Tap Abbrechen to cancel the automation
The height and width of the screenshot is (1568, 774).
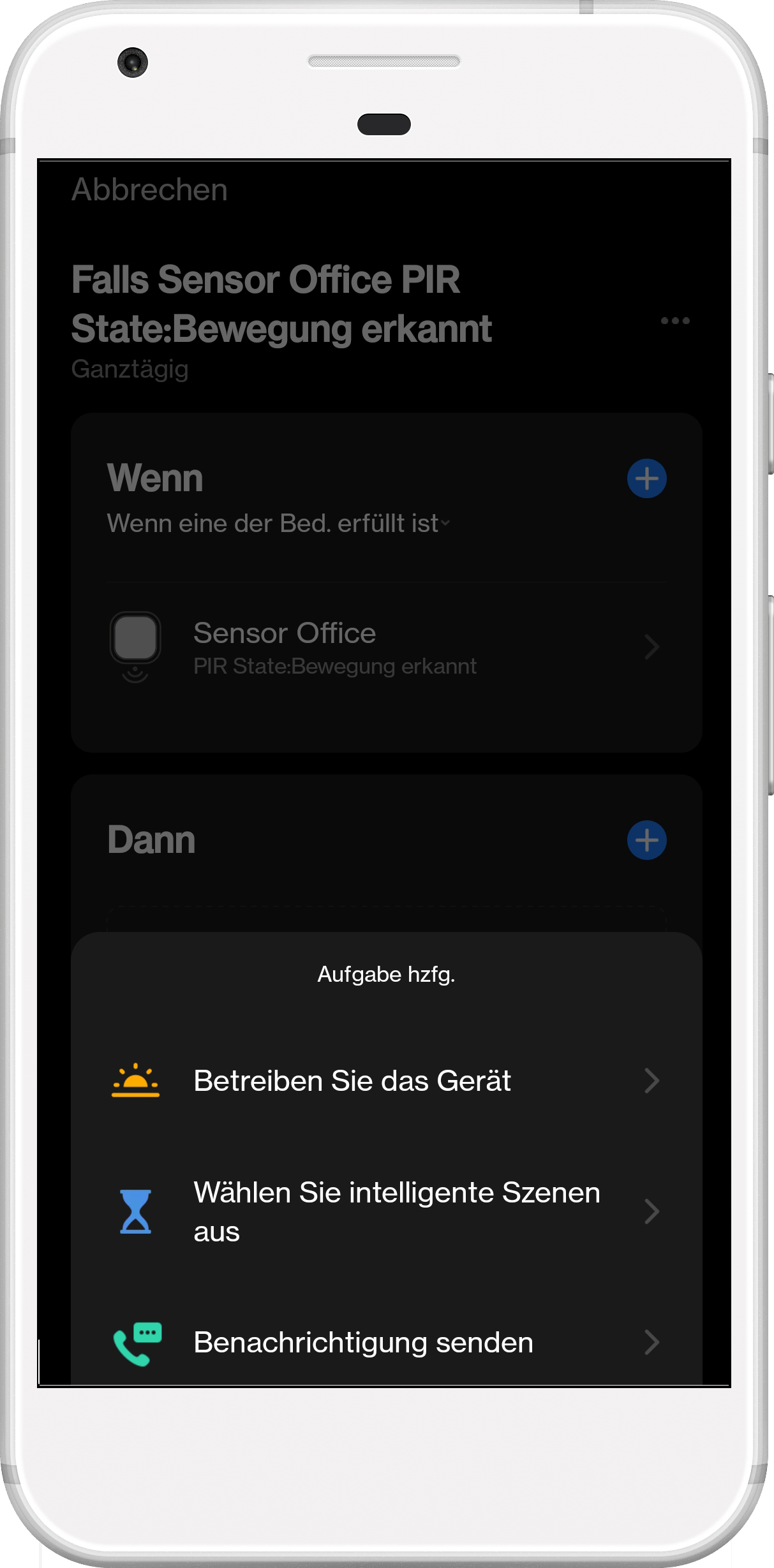pyautogui.click(x=149, y=189)
